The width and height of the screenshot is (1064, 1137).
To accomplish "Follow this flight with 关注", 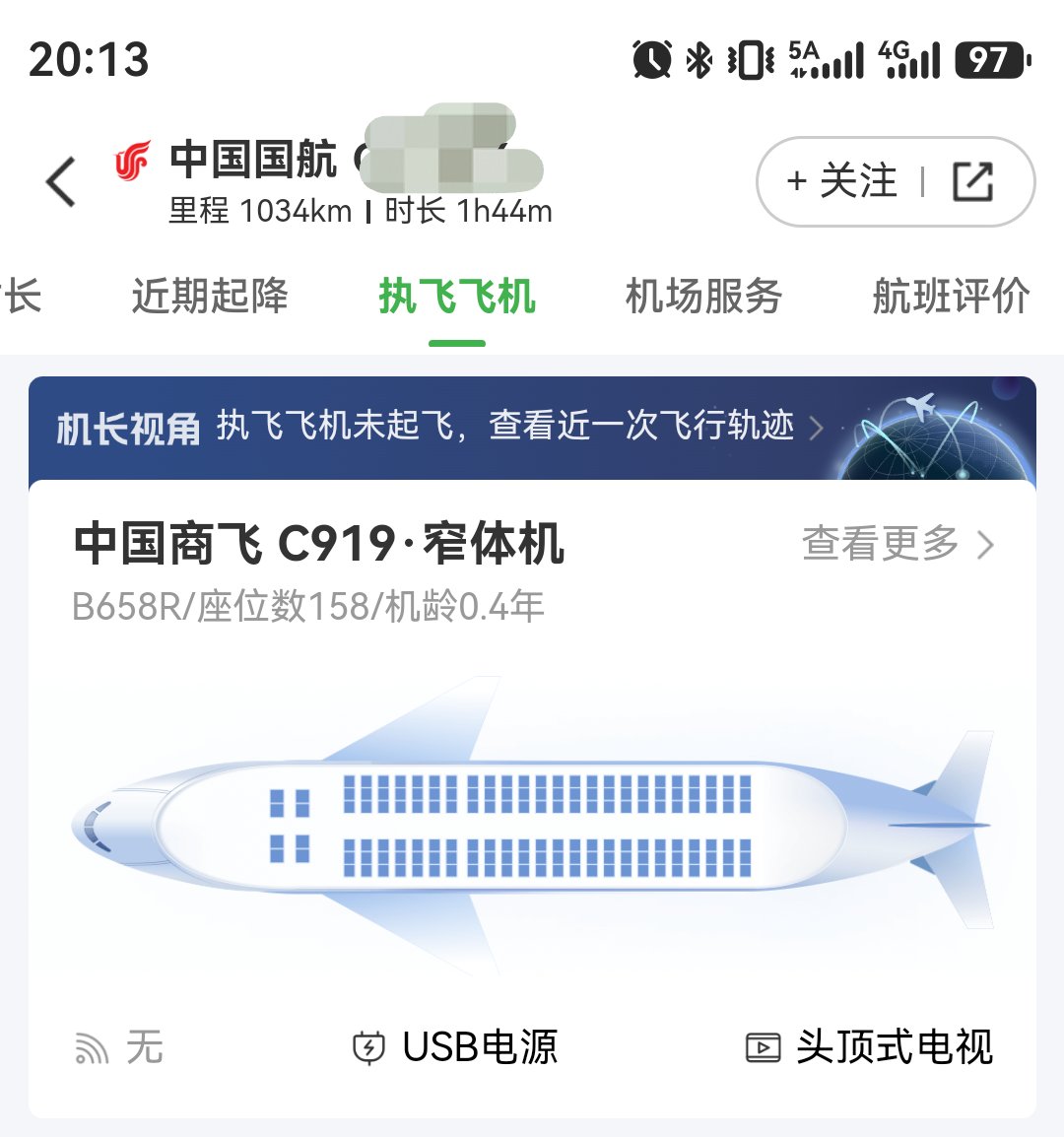I will tap(842, 182).
